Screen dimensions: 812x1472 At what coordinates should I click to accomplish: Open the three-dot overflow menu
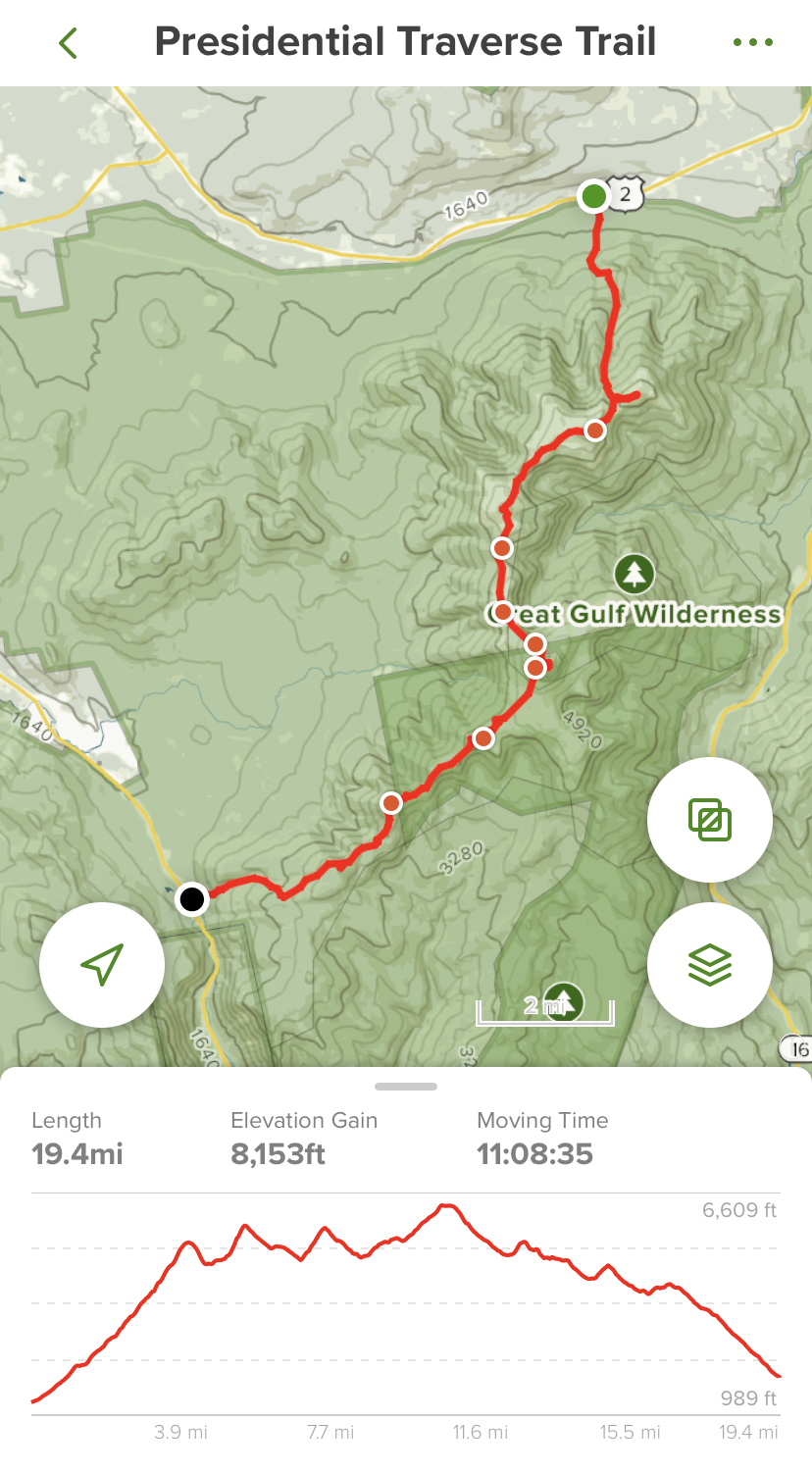pos(753,42)
